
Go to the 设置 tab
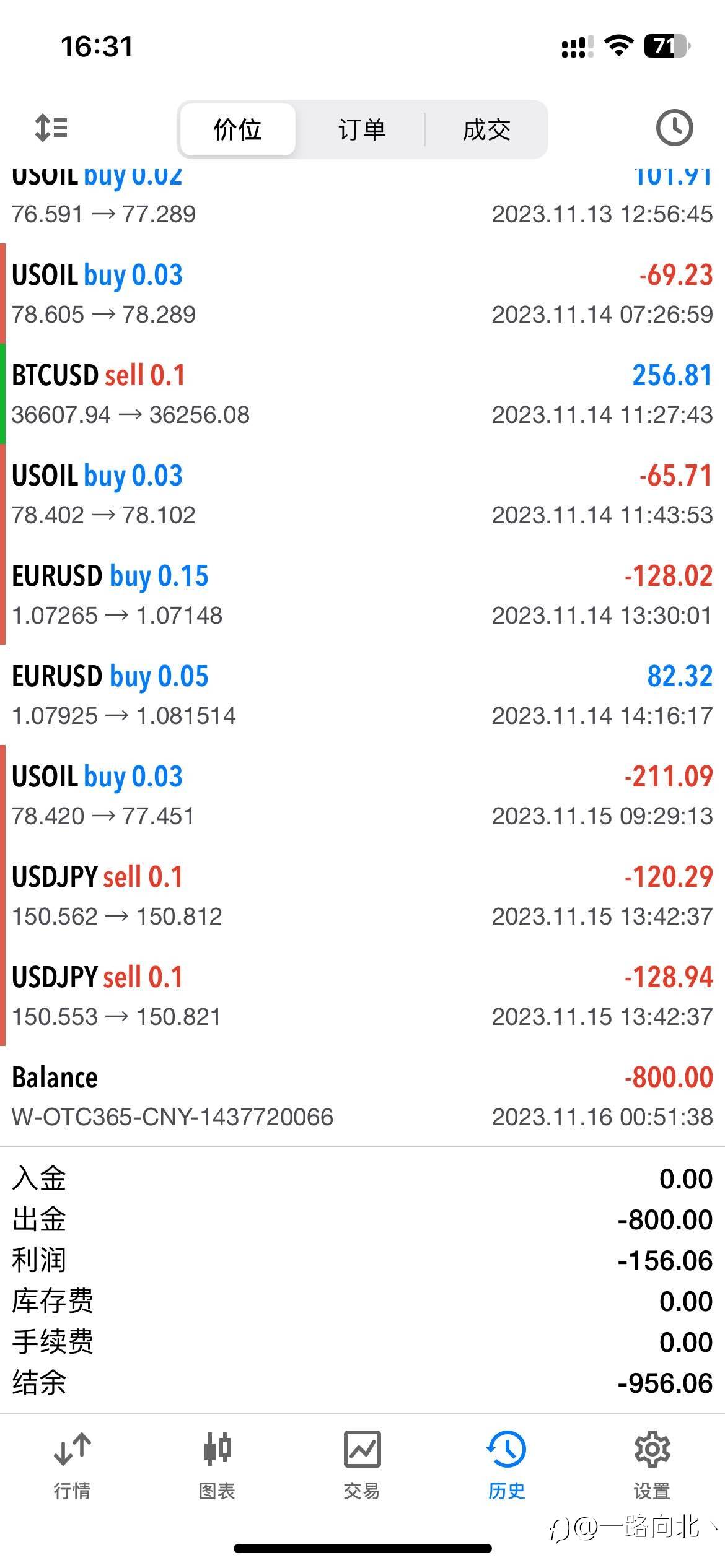pyautogui.click(x=651, y=1465)
